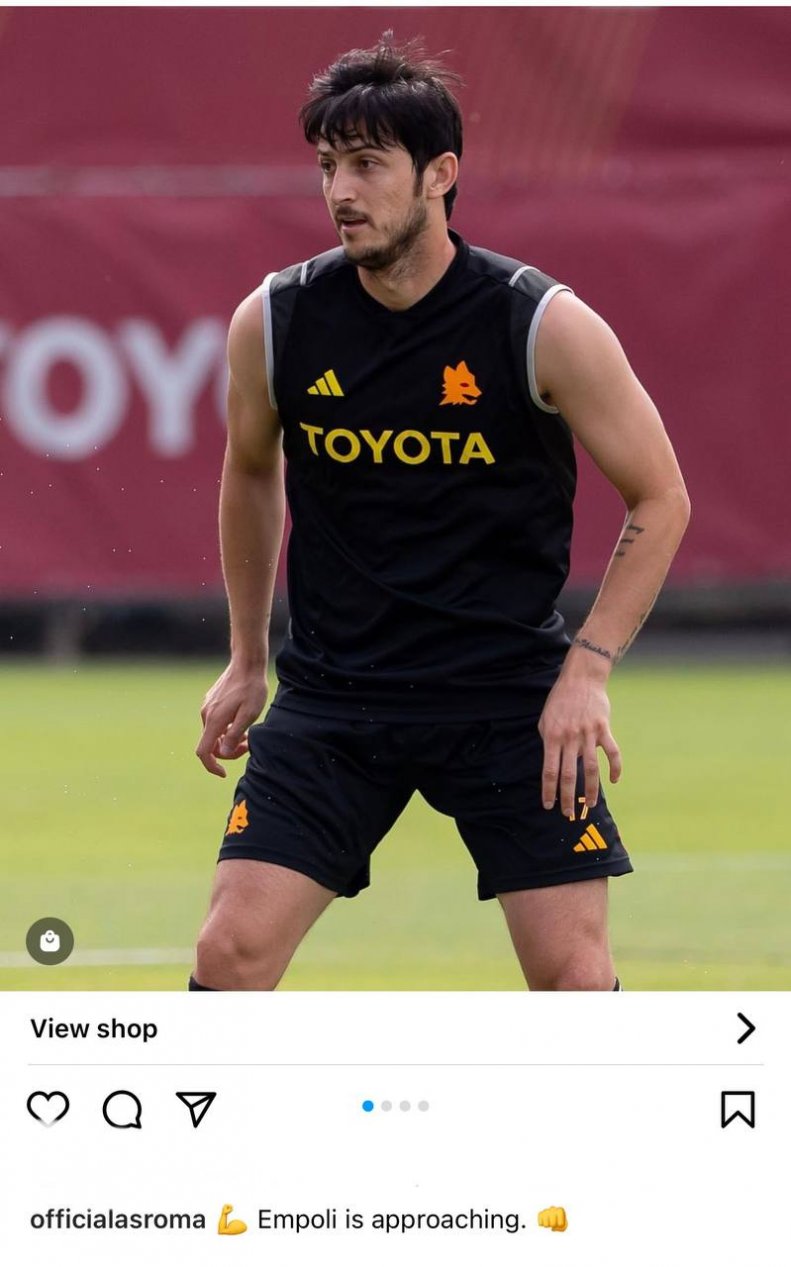Open the officialasroma profile from caption
This screenshot has width=791, height=1267.
click(x=118, y=1220)
